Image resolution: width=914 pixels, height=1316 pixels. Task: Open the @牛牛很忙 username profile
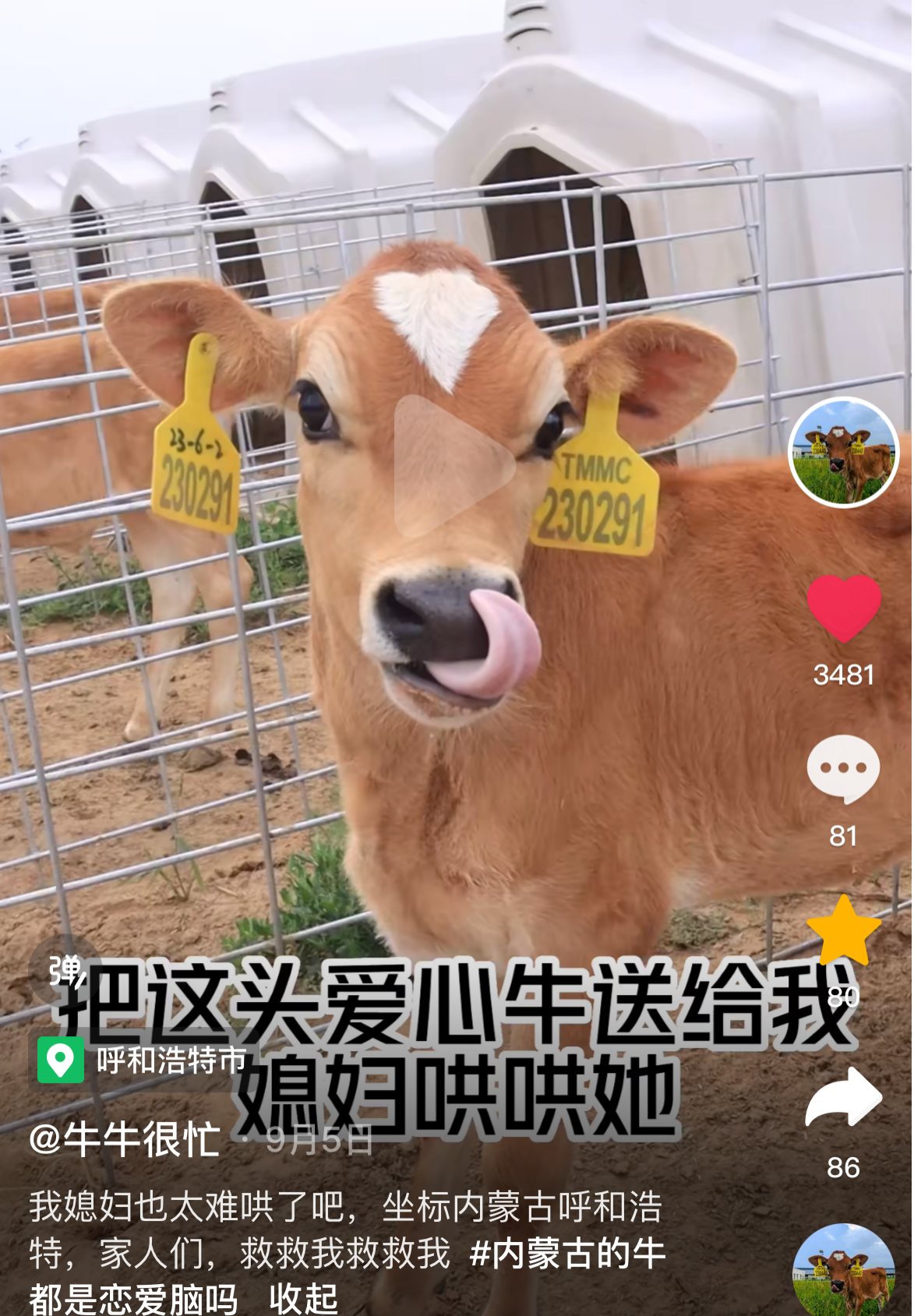(x=125, y=1140)
